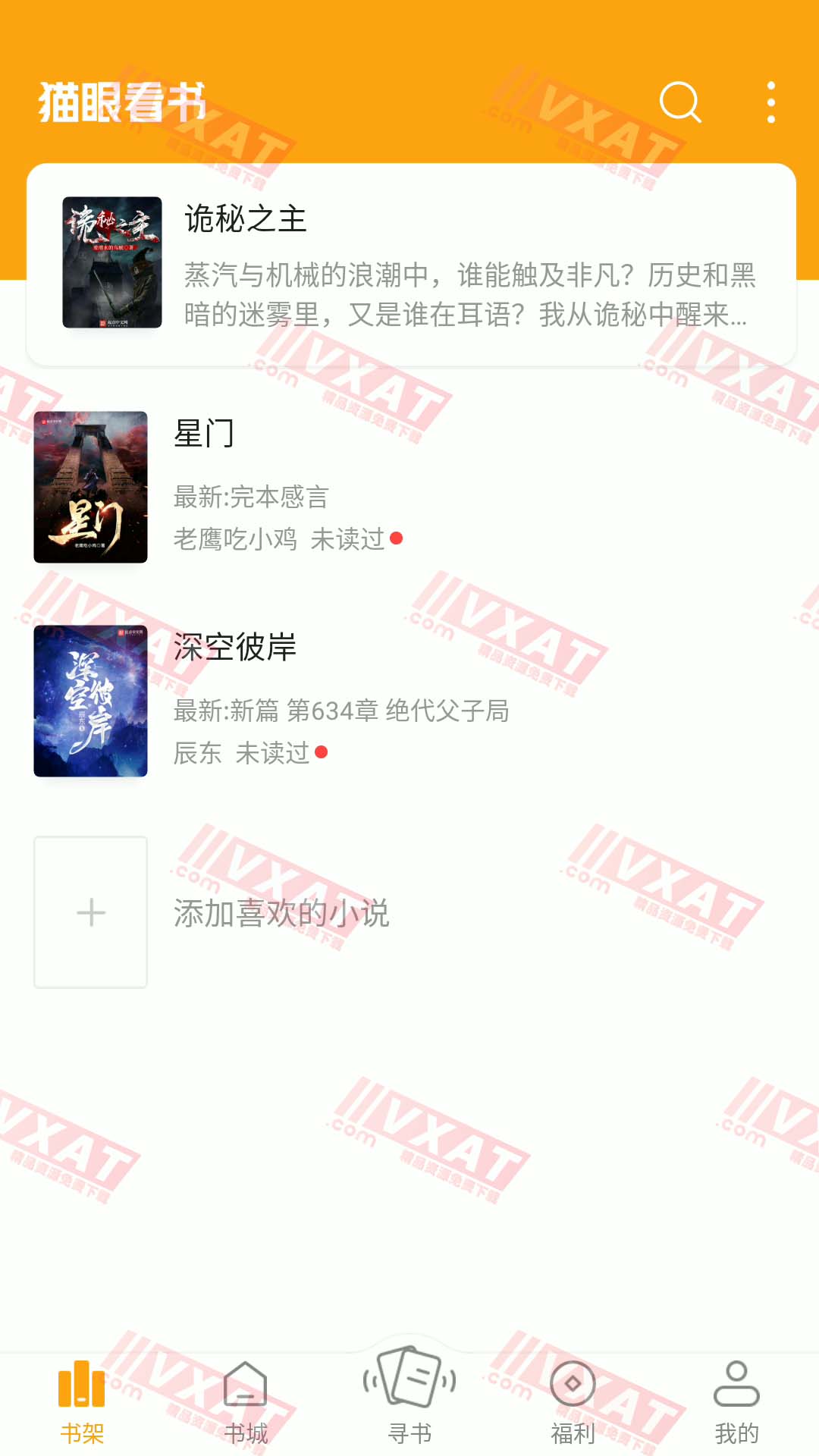Tap the unread red dot next to 深空彼岸
819x1456 pixels.
tap(322, 751)
